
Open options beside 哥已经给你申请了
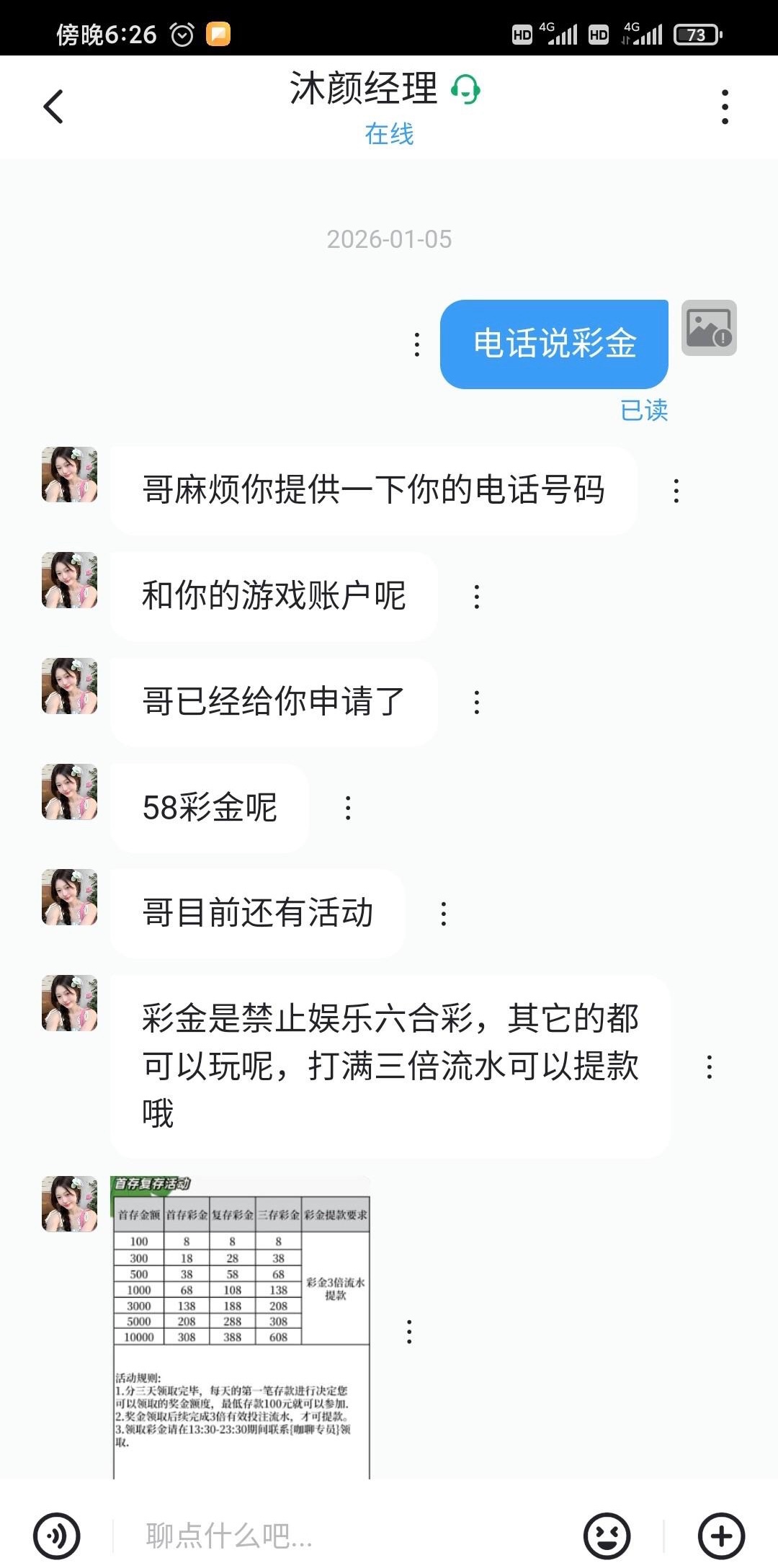[476, 702]
